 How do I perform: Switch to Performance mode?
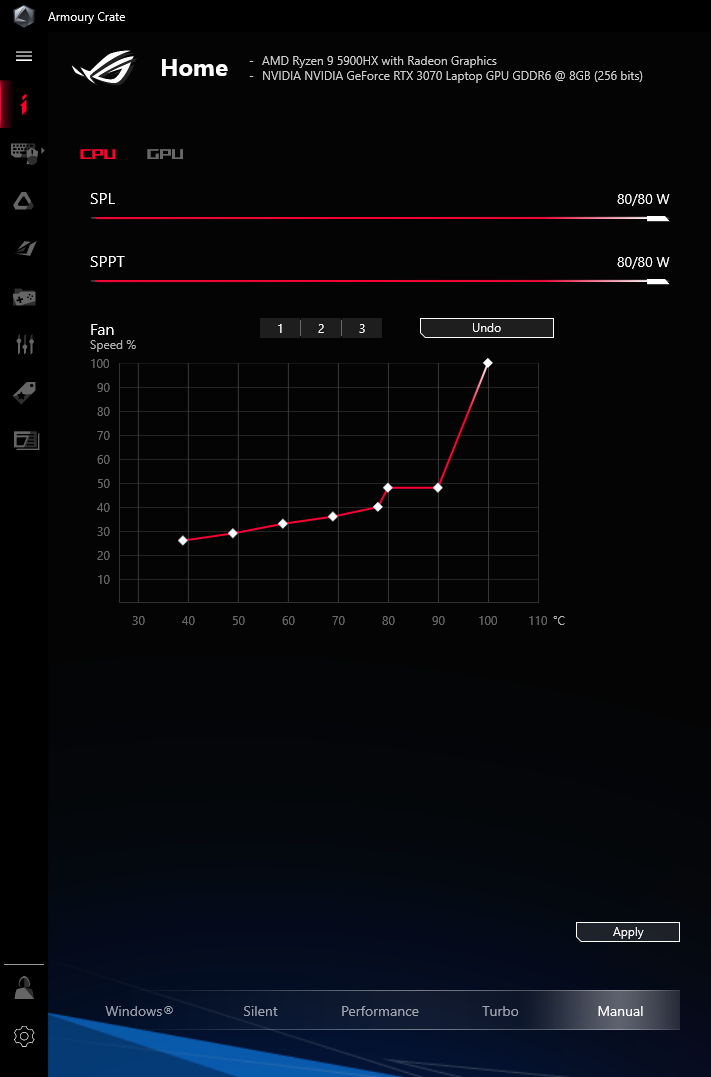(x=380, y=1011)
